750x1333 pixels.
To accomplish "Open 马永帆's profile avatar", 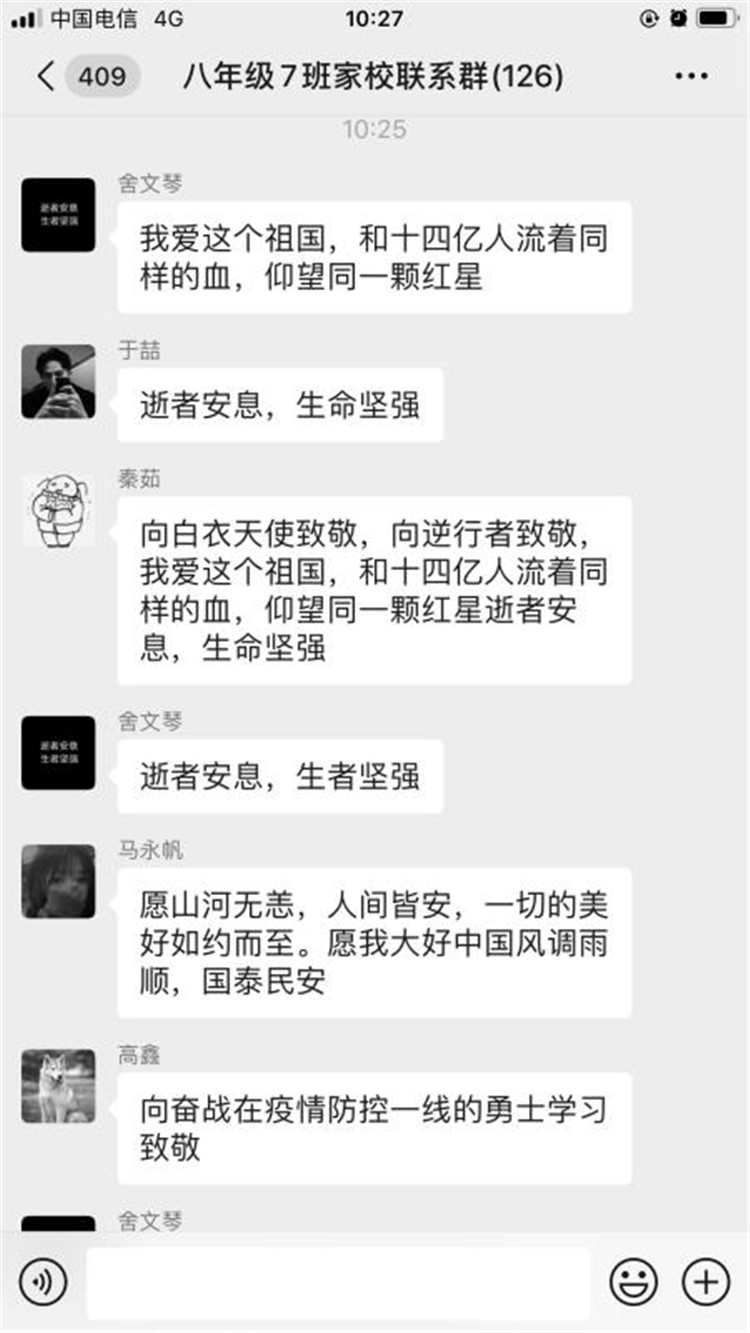I will (58, 881).
